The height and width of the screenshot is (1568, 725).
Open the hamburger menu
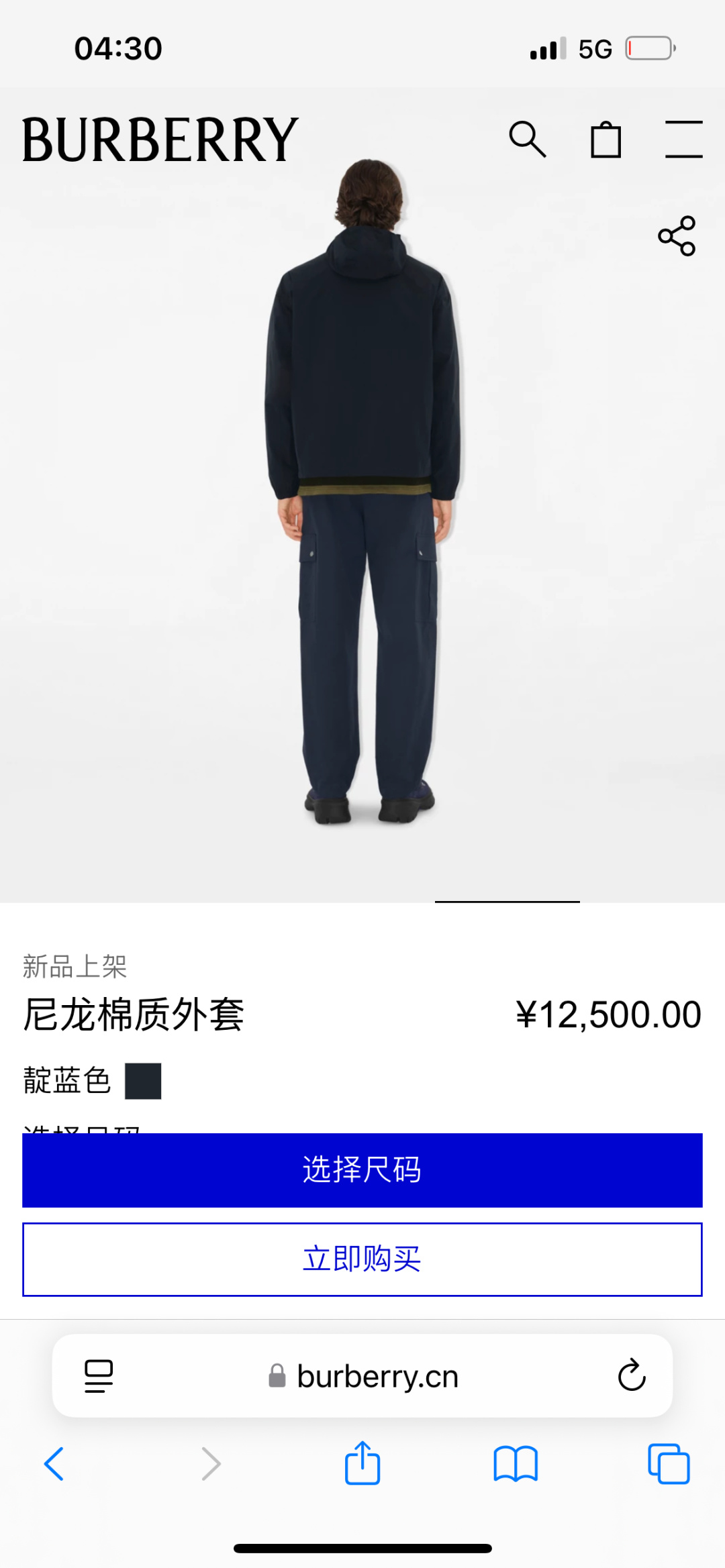coord(683,140)
